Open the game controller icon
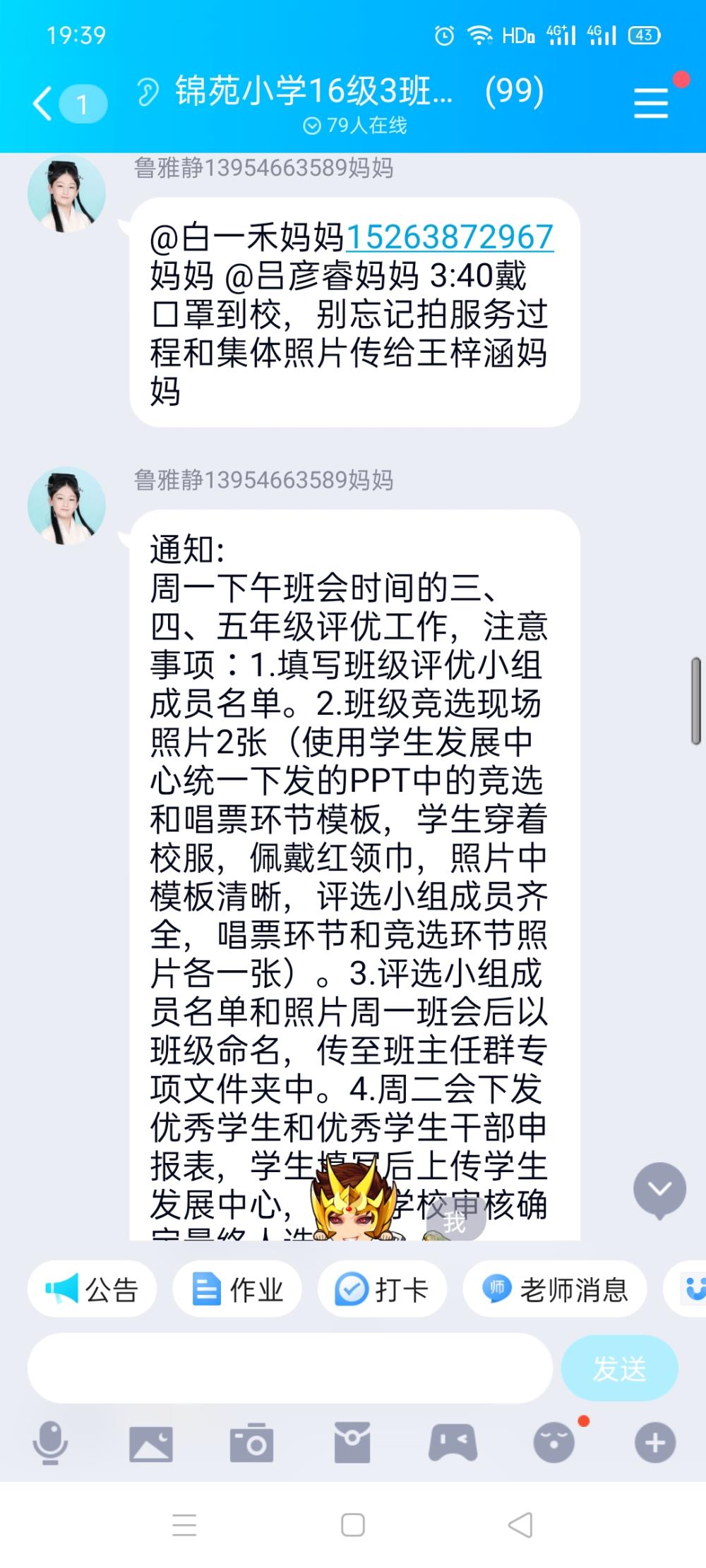This screenshot has width=706, height=1568. point(453,1442)
